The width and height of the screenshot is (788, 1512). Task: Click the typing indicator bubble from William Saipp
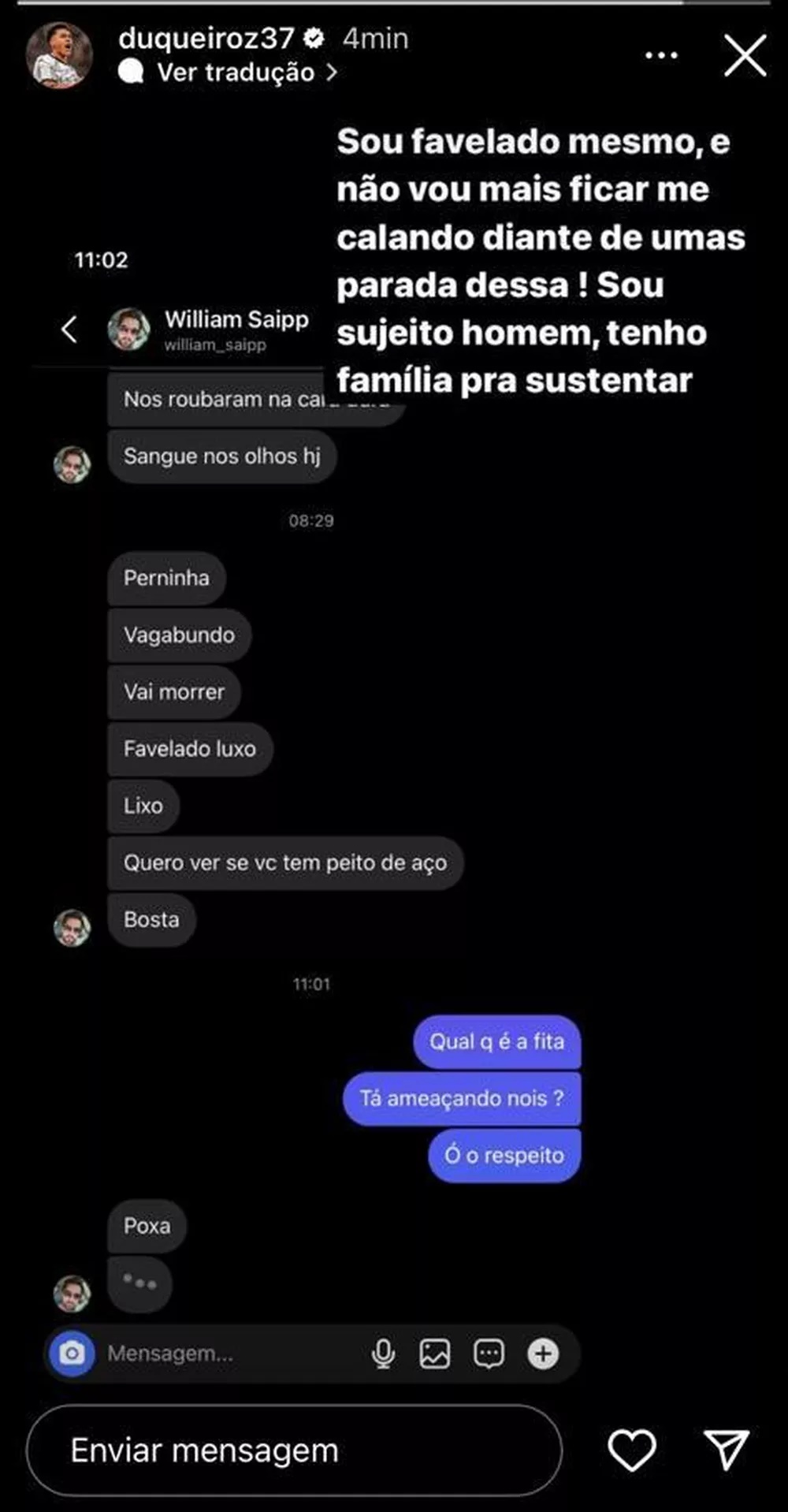140,1283
